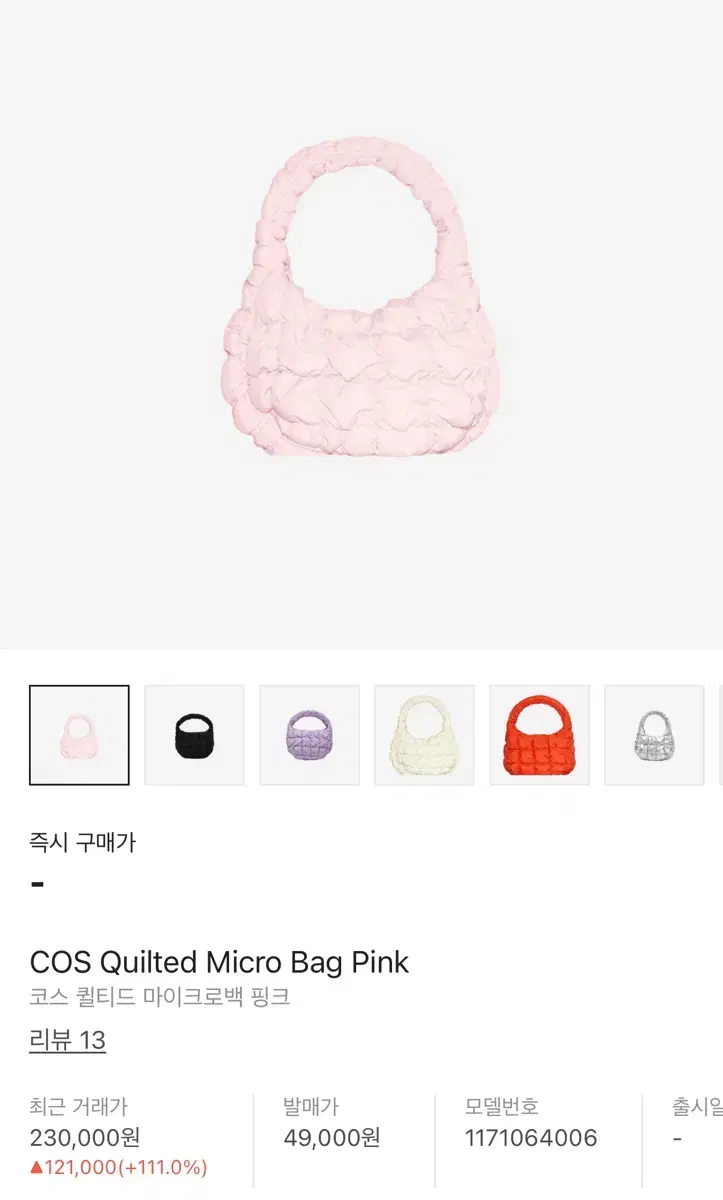Choose the purple quilted bag thumbnail

tap(309, 735)
